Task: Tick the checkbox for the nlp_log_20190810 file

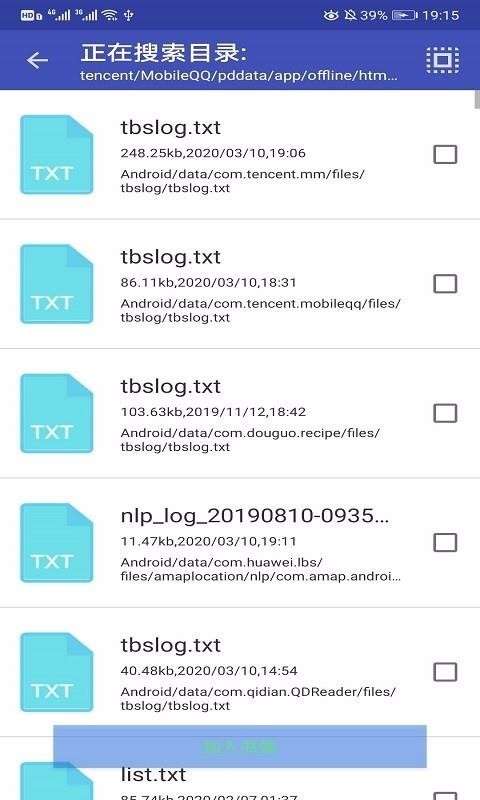Action: tap(445, 542)
